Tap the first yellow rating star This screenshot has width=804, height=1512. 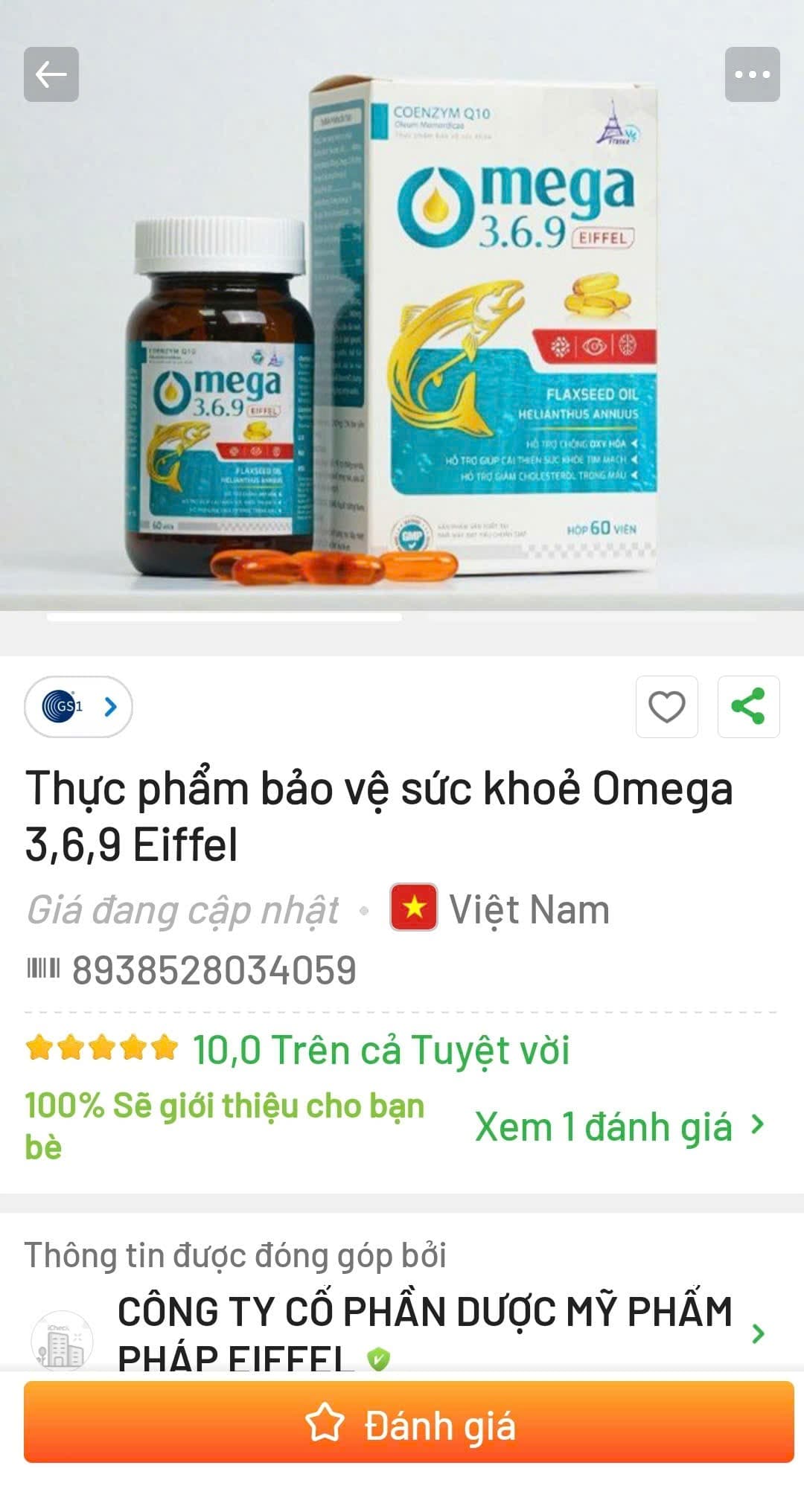coord(39,1046)
